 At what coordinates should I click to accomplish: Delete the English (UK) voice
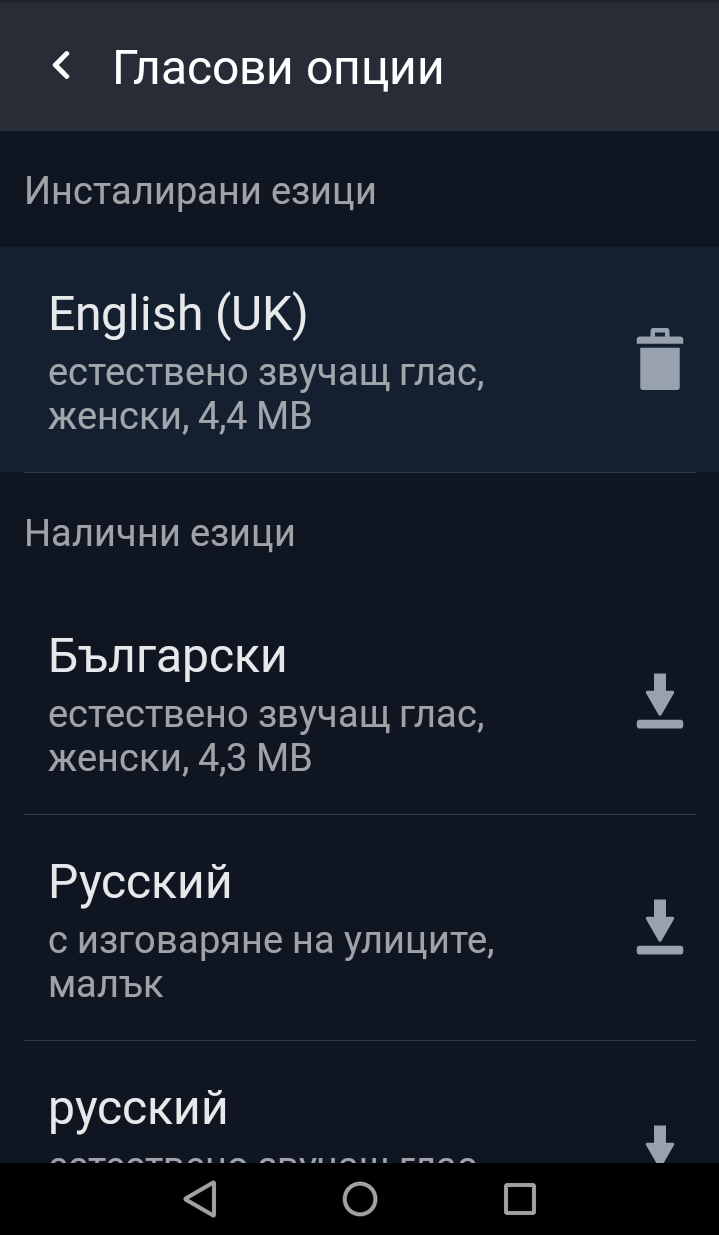[659, 359]
